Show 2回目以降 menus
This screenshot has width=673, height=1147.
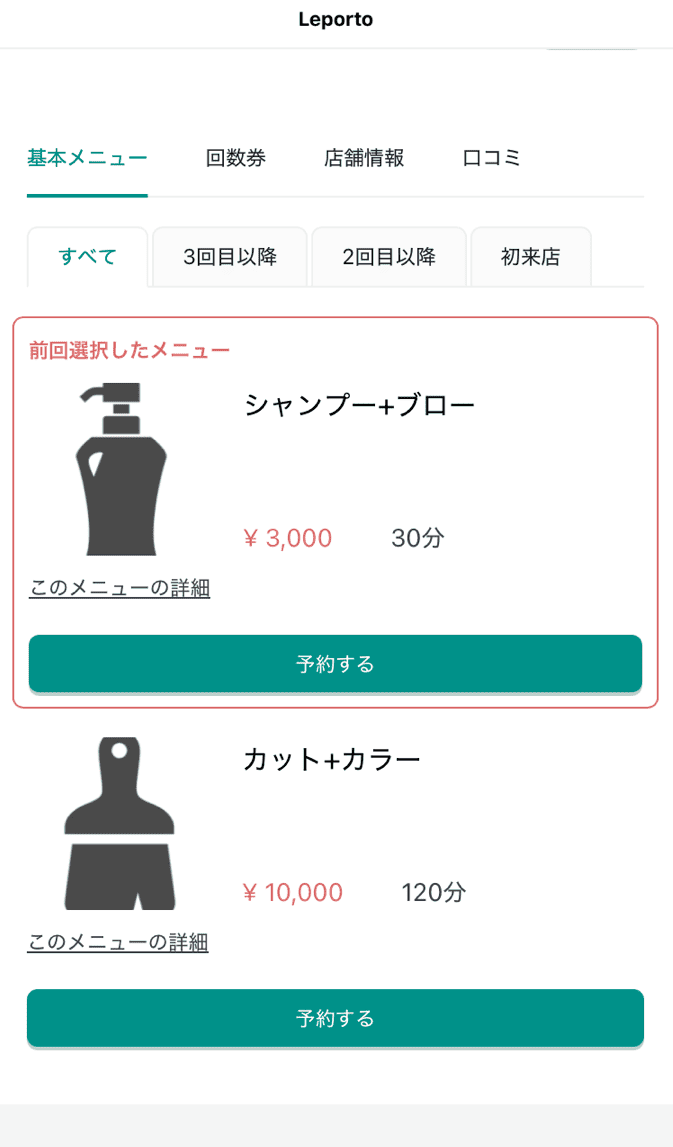(x=389, y=257)
